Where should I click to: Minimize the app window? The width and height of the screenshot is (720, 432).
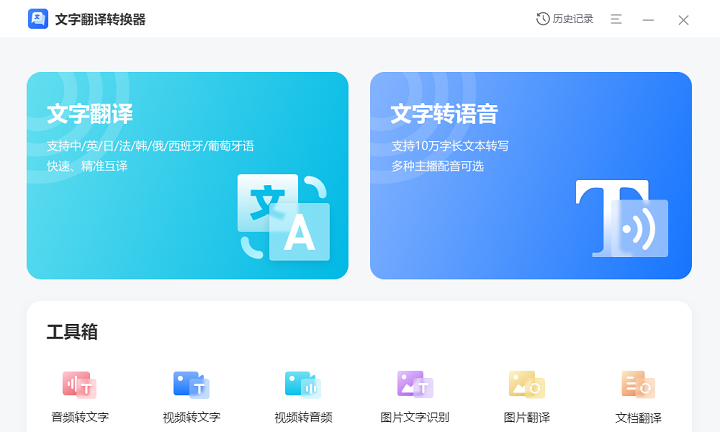tap(649, 19)
